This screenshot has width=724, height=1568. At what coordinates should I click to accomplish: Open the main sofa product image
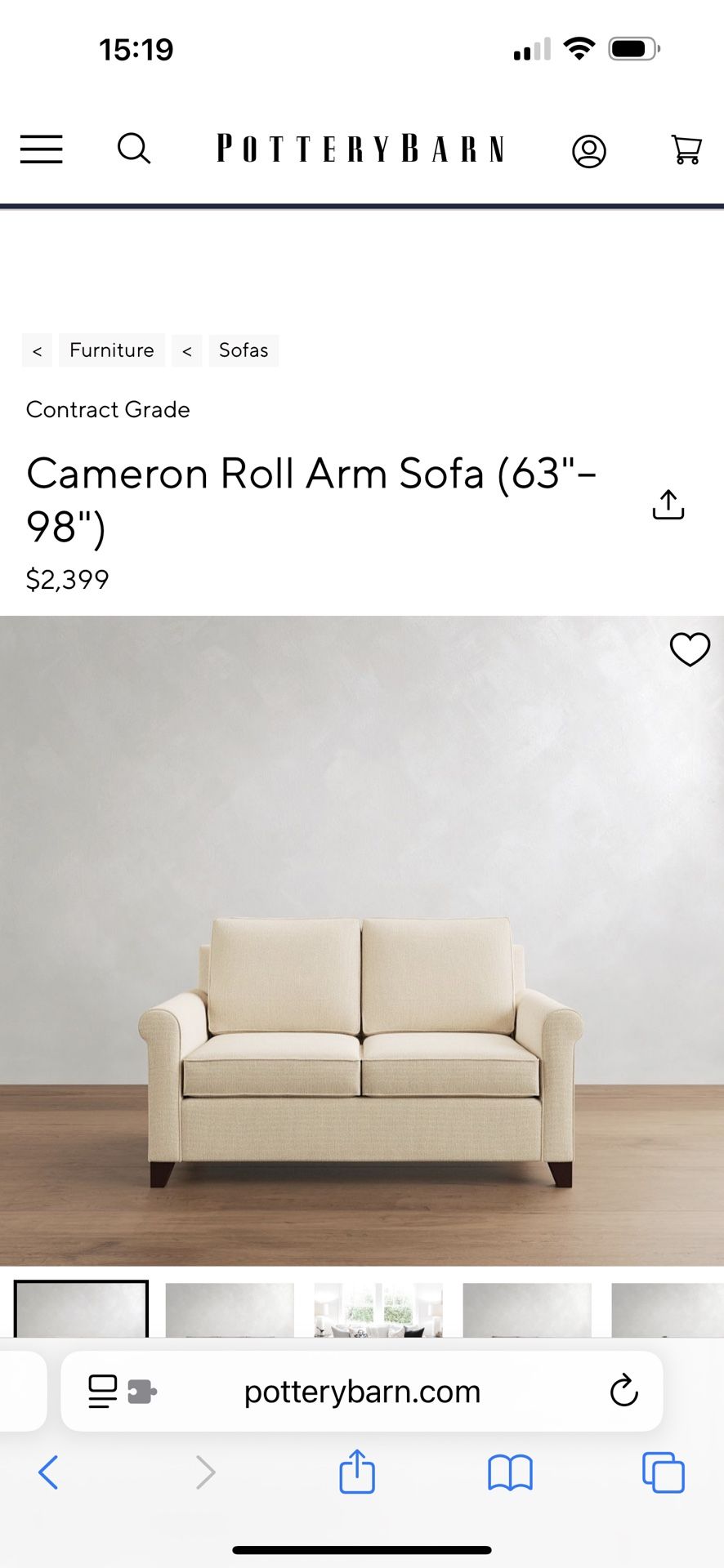[361, 939]
